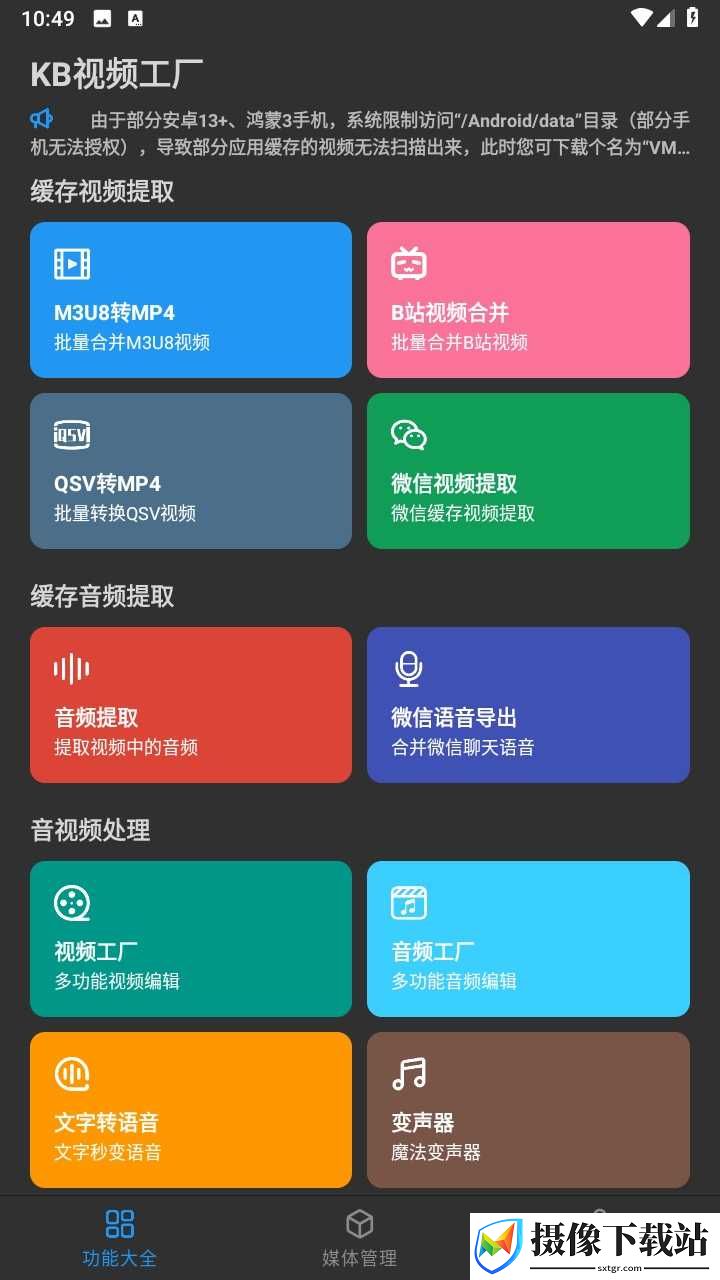Open the 视频工厂 editor

coord(191,939)
